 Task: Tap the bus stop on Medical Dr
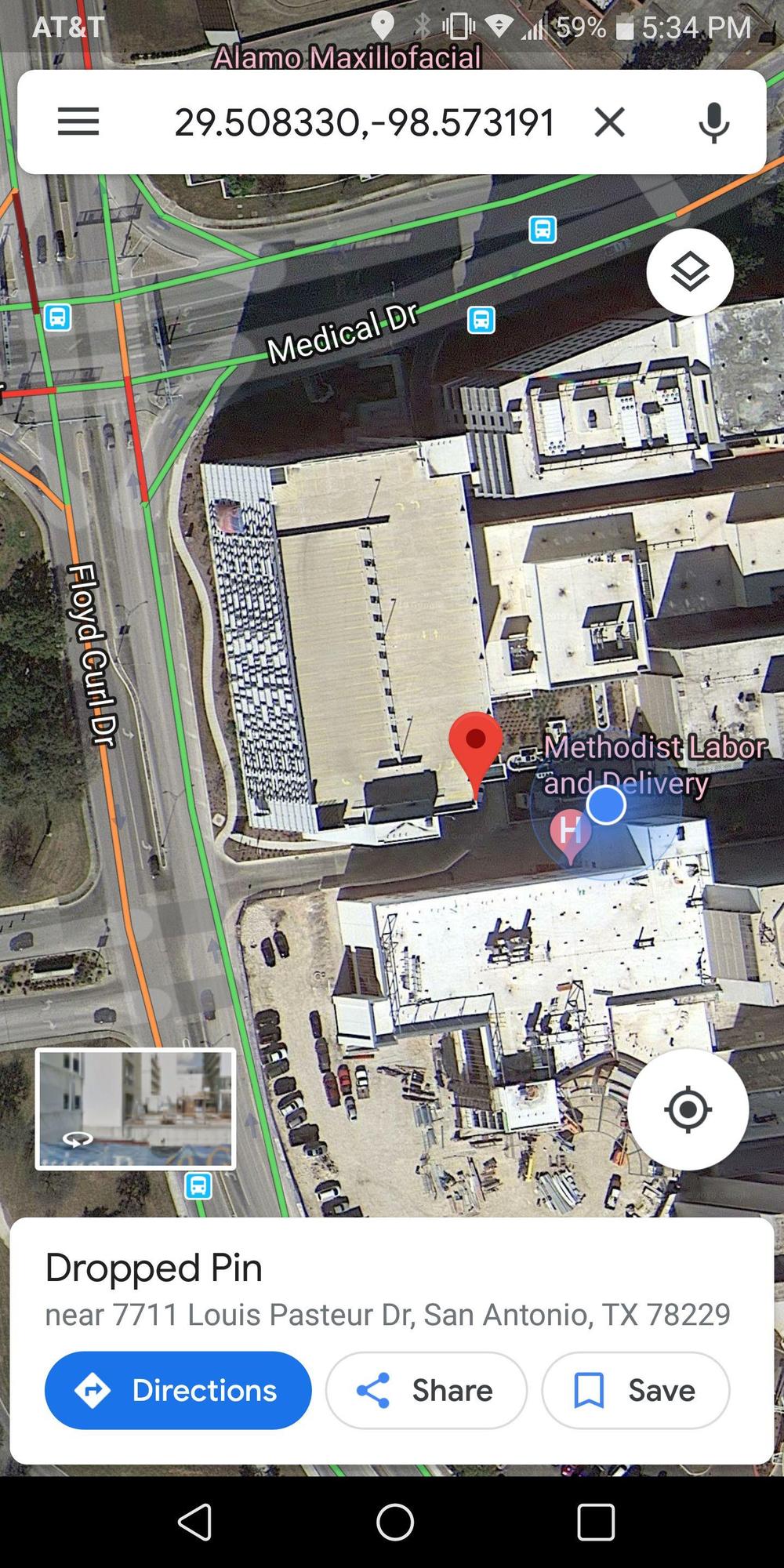click(481, 320)
